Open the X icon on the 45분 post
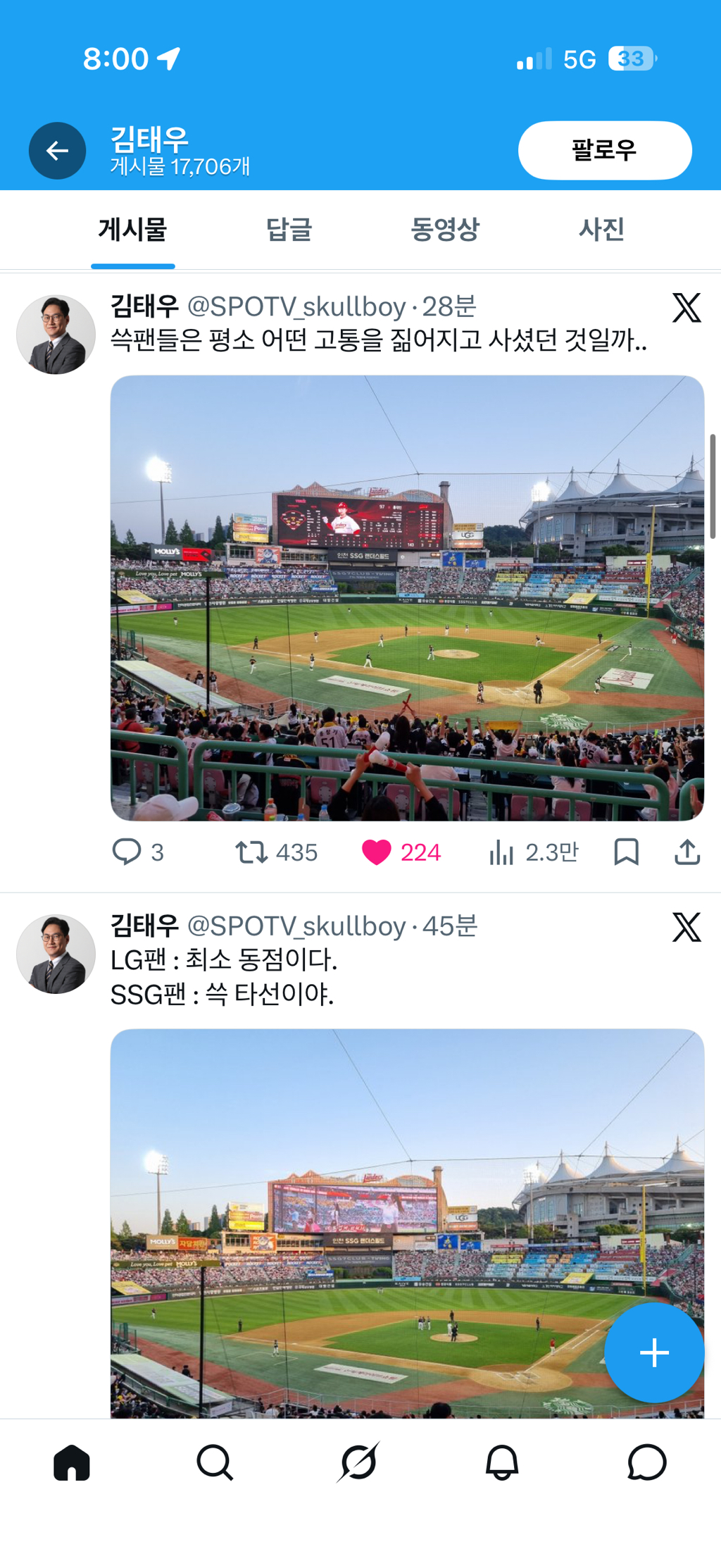This screenshot has height=1568, width=721. [686, 927]
